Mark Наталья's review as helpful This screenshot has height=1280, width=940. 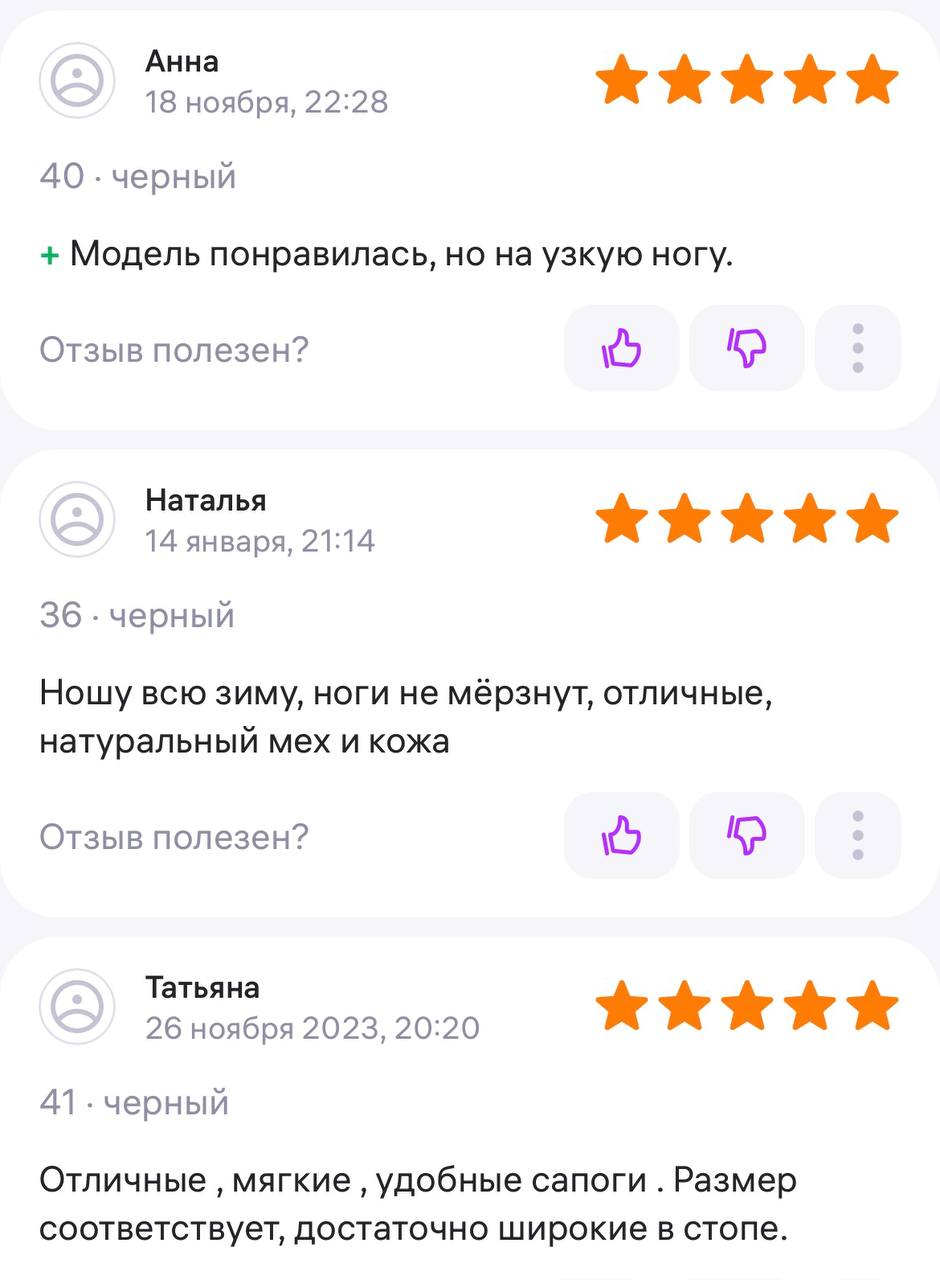coord(621,835)
